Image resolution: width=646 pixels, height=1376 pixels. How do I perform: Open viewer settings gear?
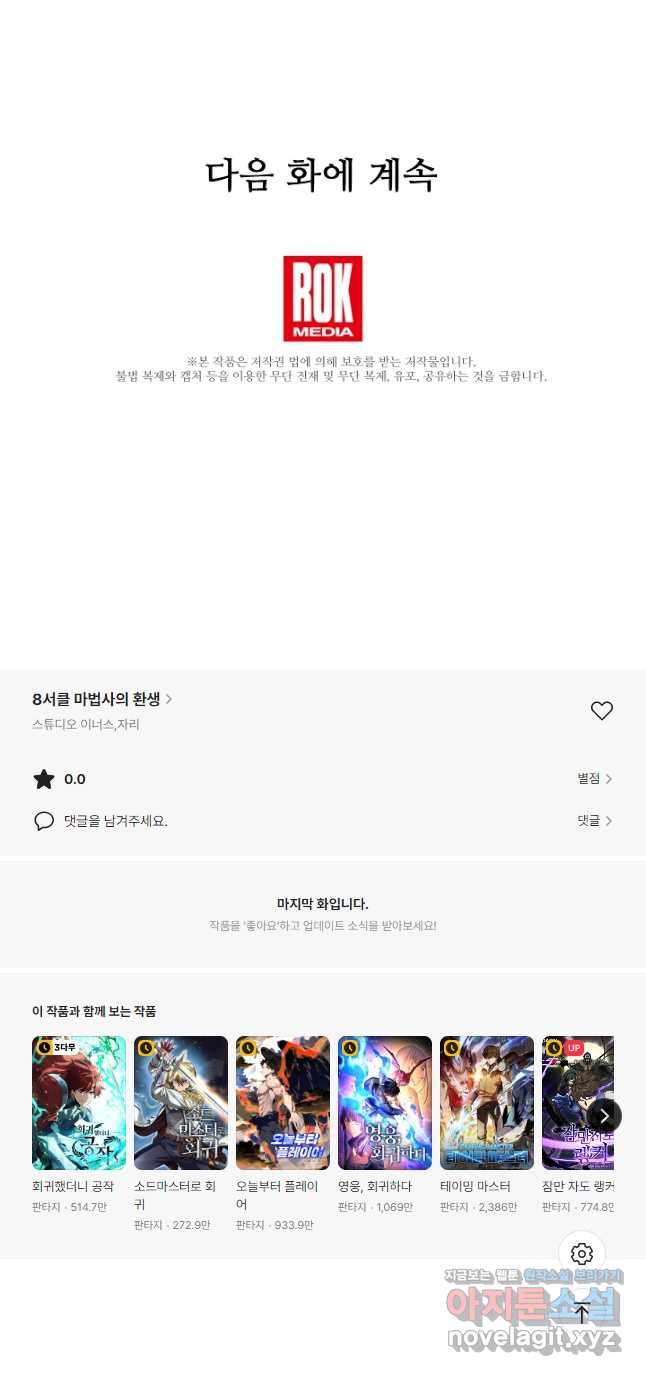[582, 1254]
